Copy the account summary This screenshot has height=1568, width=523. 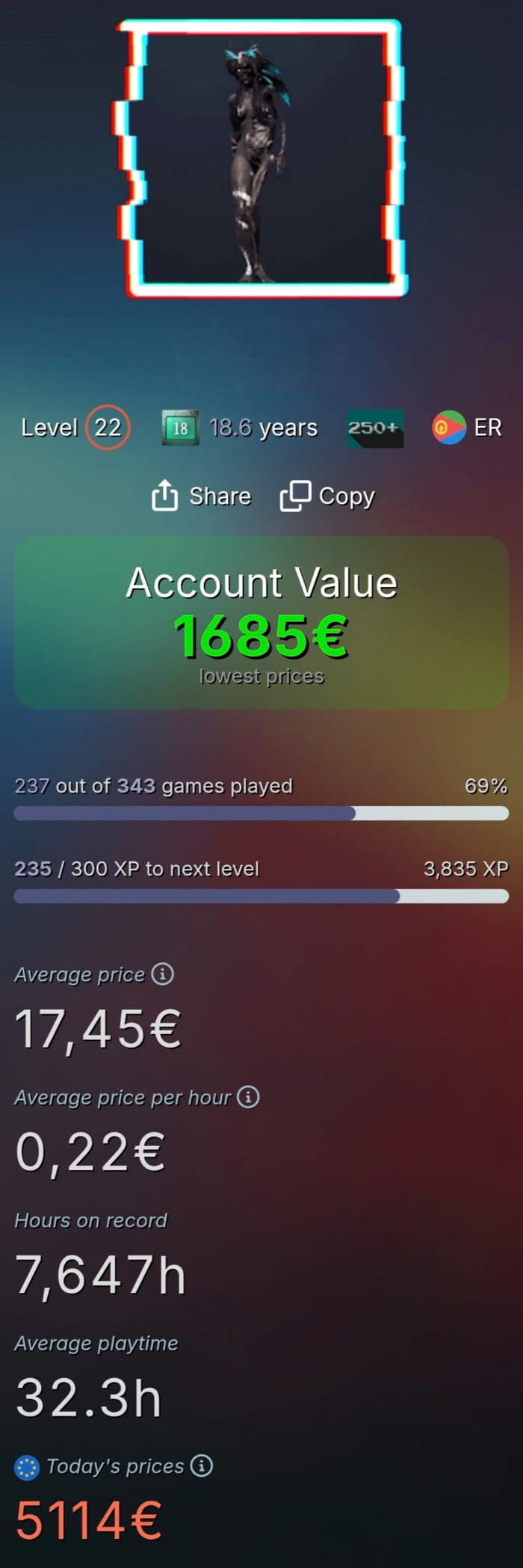point(327,496)
